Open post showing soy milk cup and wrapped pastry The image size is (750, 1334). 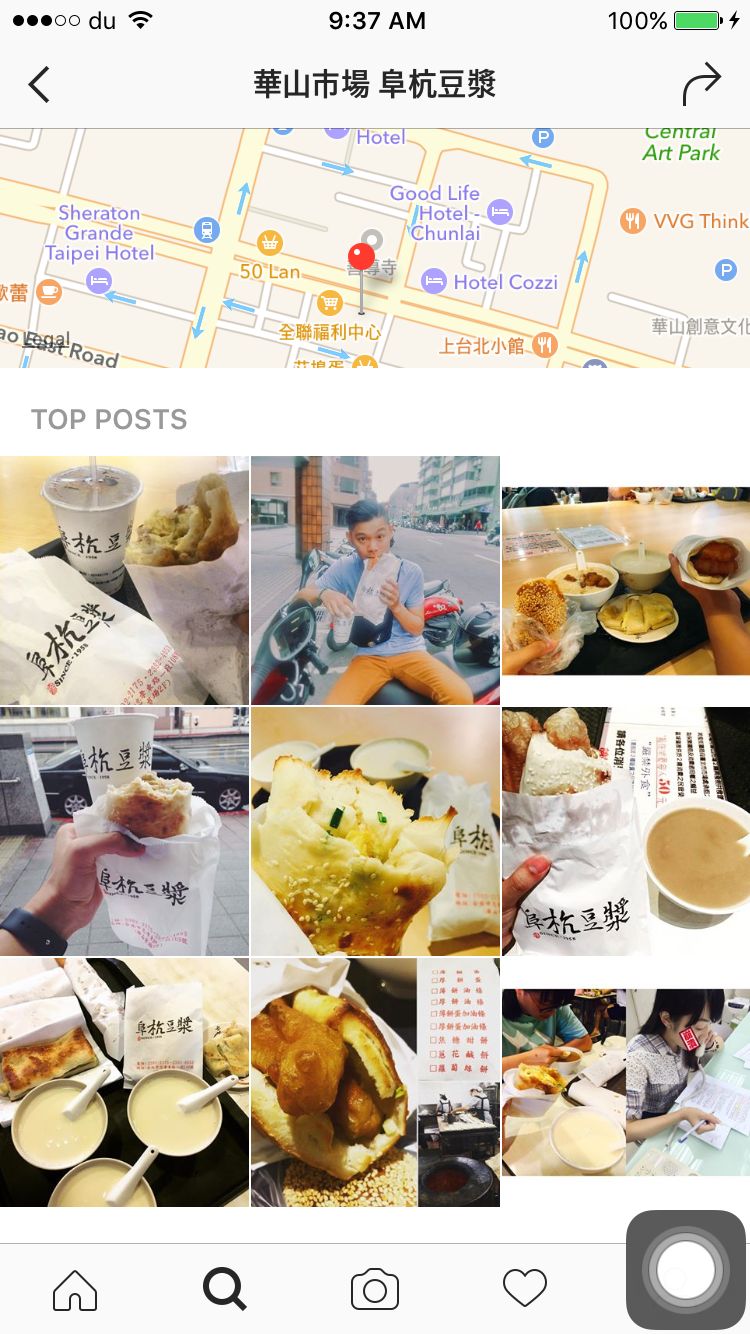pos(124,580)
